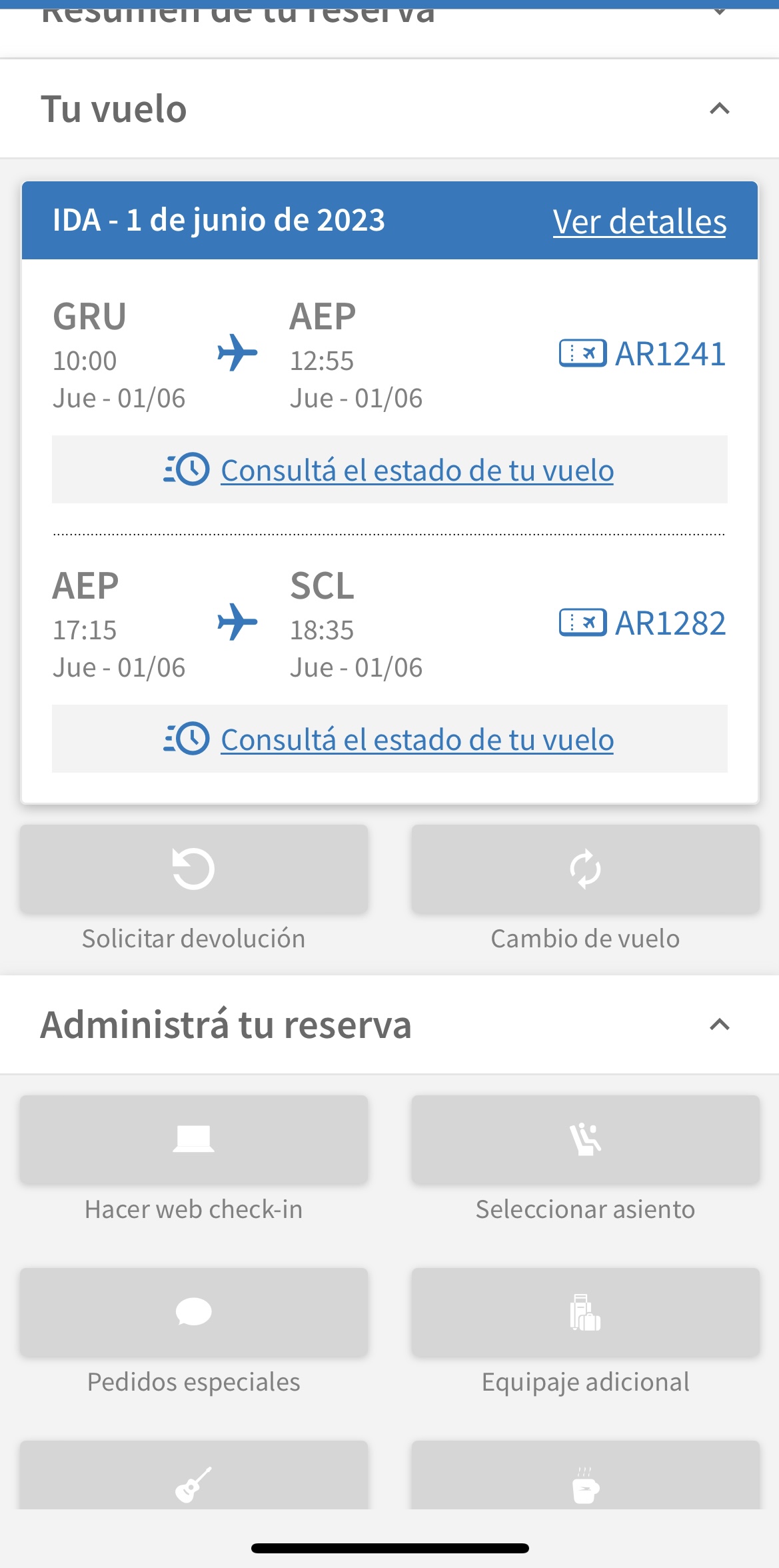Image resolution: width=779 pixels, height=1568 pixels.
Task: Check flight status for GRU to AEP
Action: 416,471
